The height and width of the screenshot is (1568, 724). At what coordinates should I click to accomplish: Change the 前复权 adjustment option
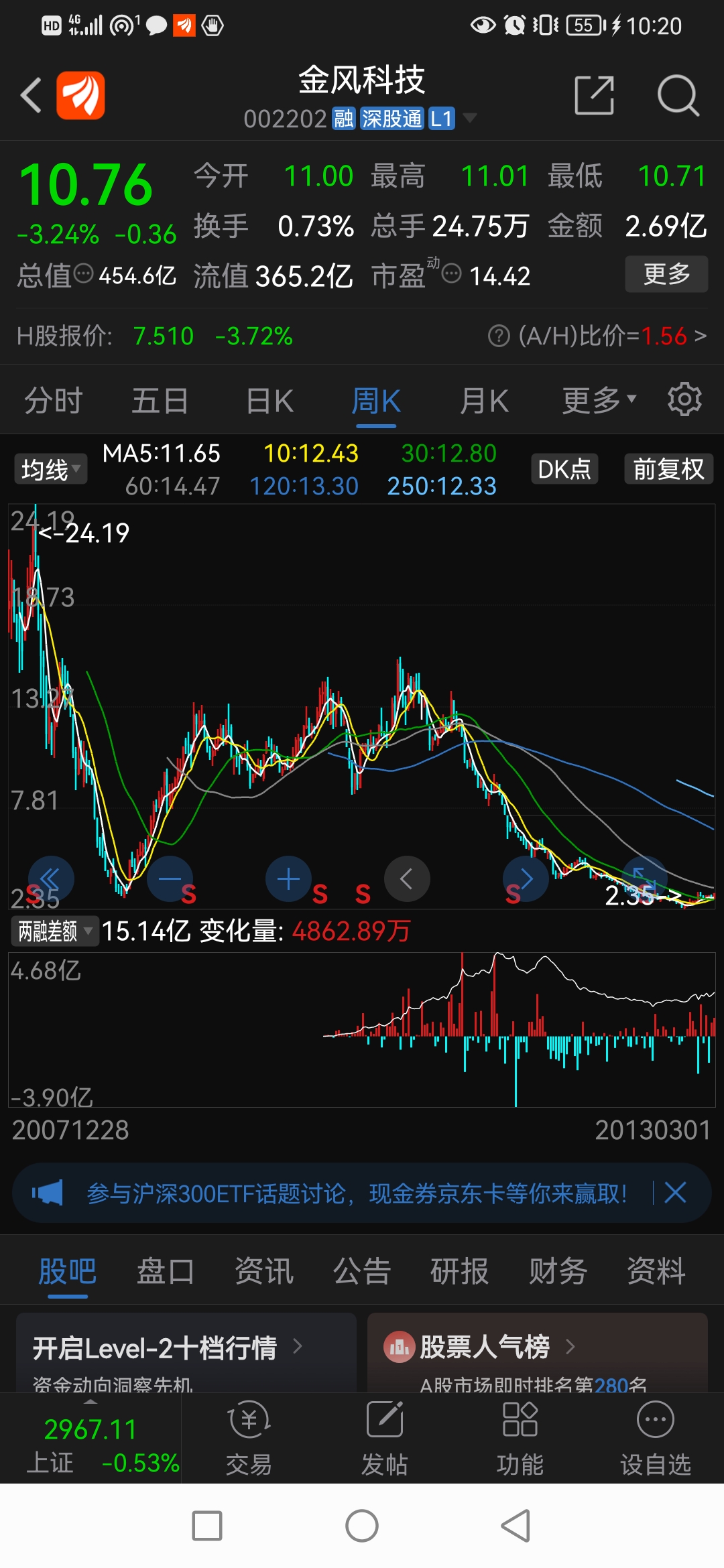(x=668, y=469)
